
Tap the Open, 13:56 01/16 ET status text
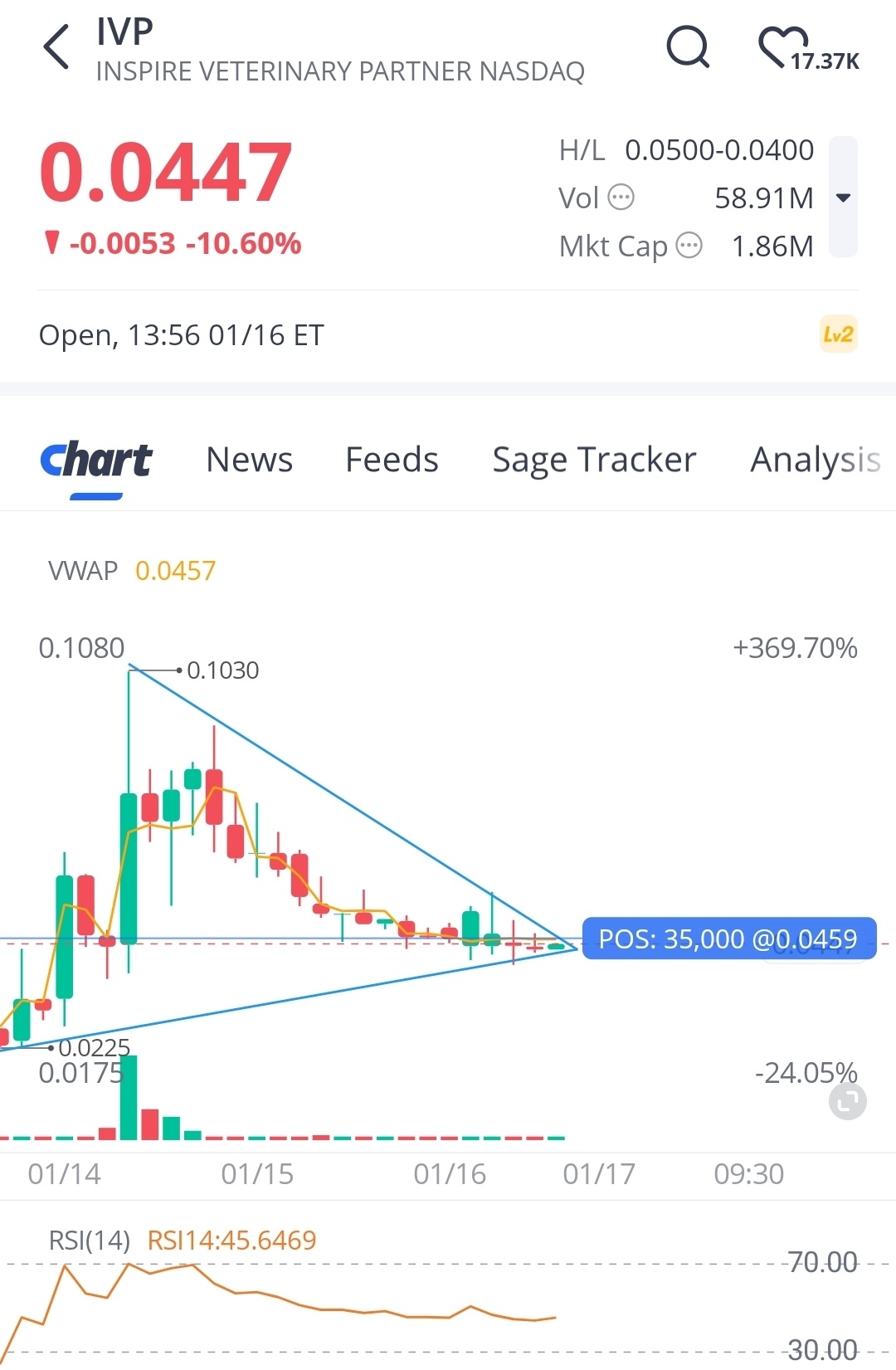click(181, 335)
